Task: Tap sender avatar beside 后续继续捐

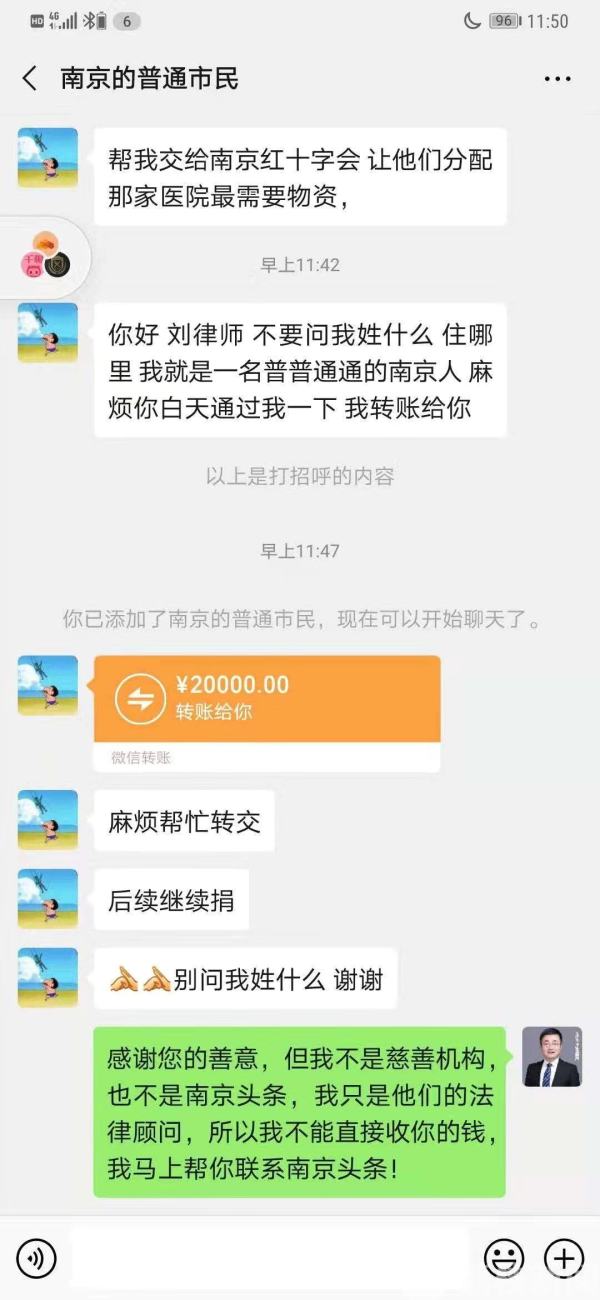Action: coord(48,899)
